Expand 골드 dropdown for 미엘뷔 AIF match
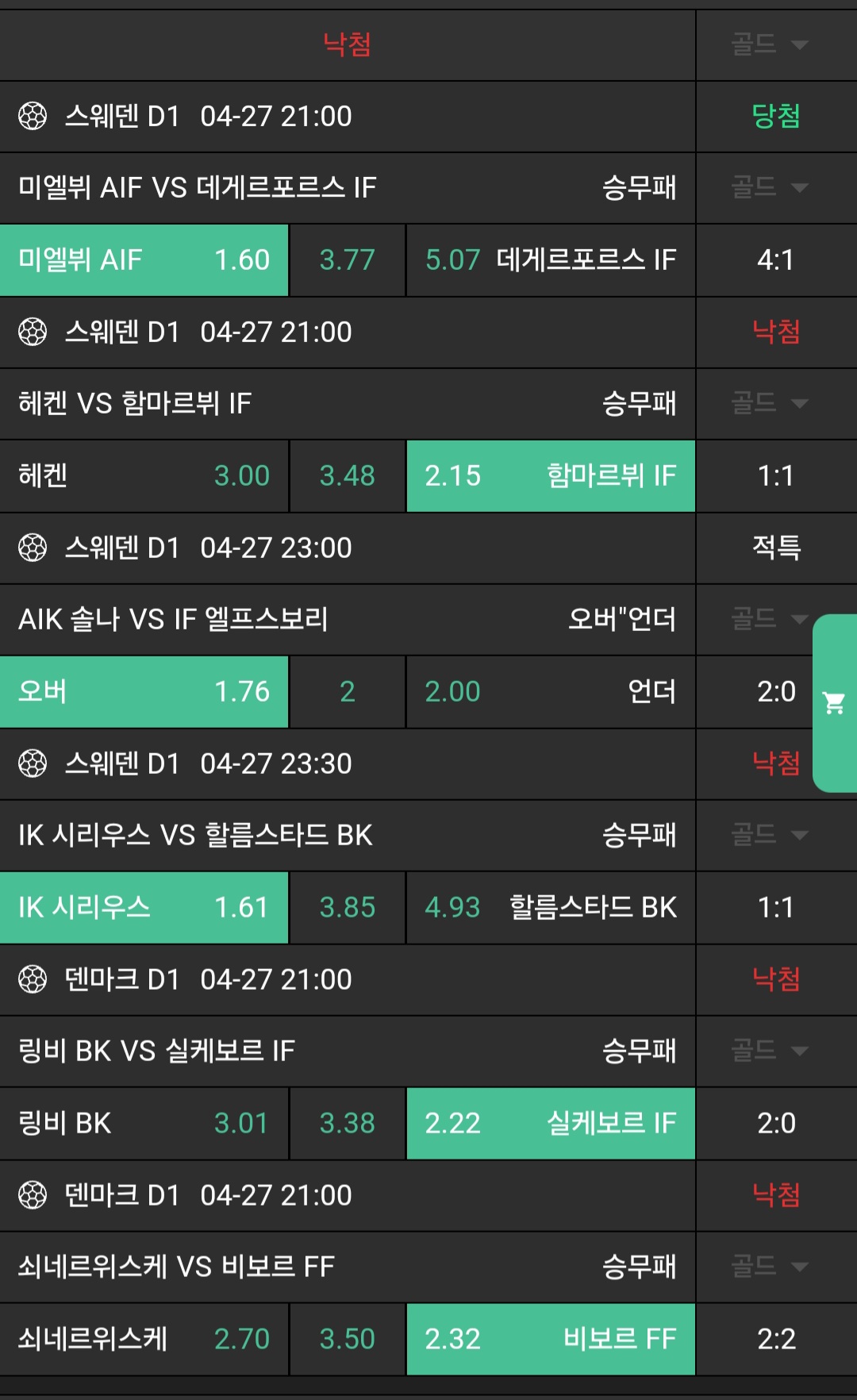The width and height of the screenshot is (857, 1400). tap(768, 188)
